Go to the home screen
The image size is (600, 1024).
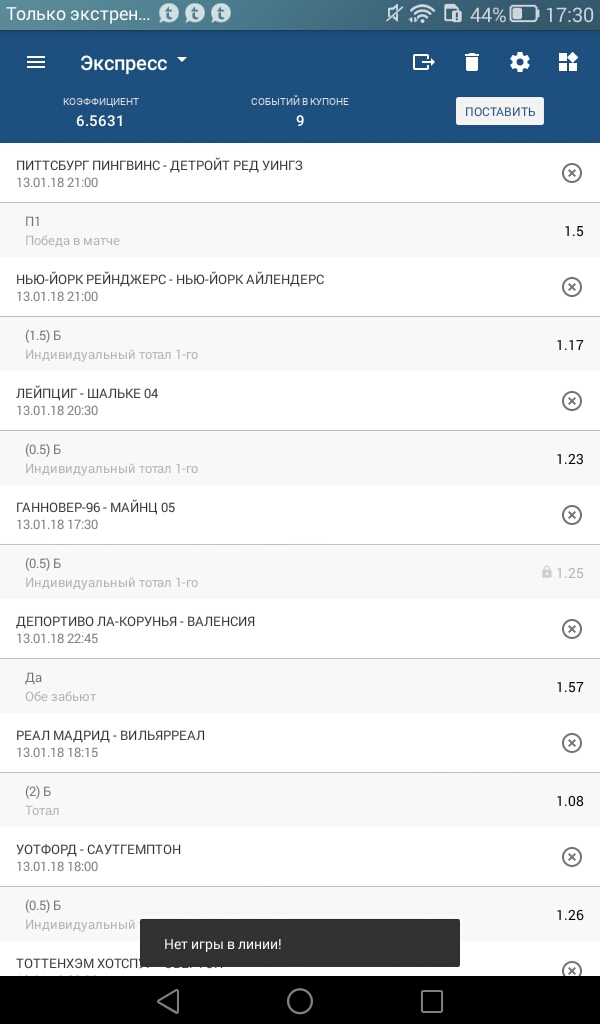click(300, 1001)
